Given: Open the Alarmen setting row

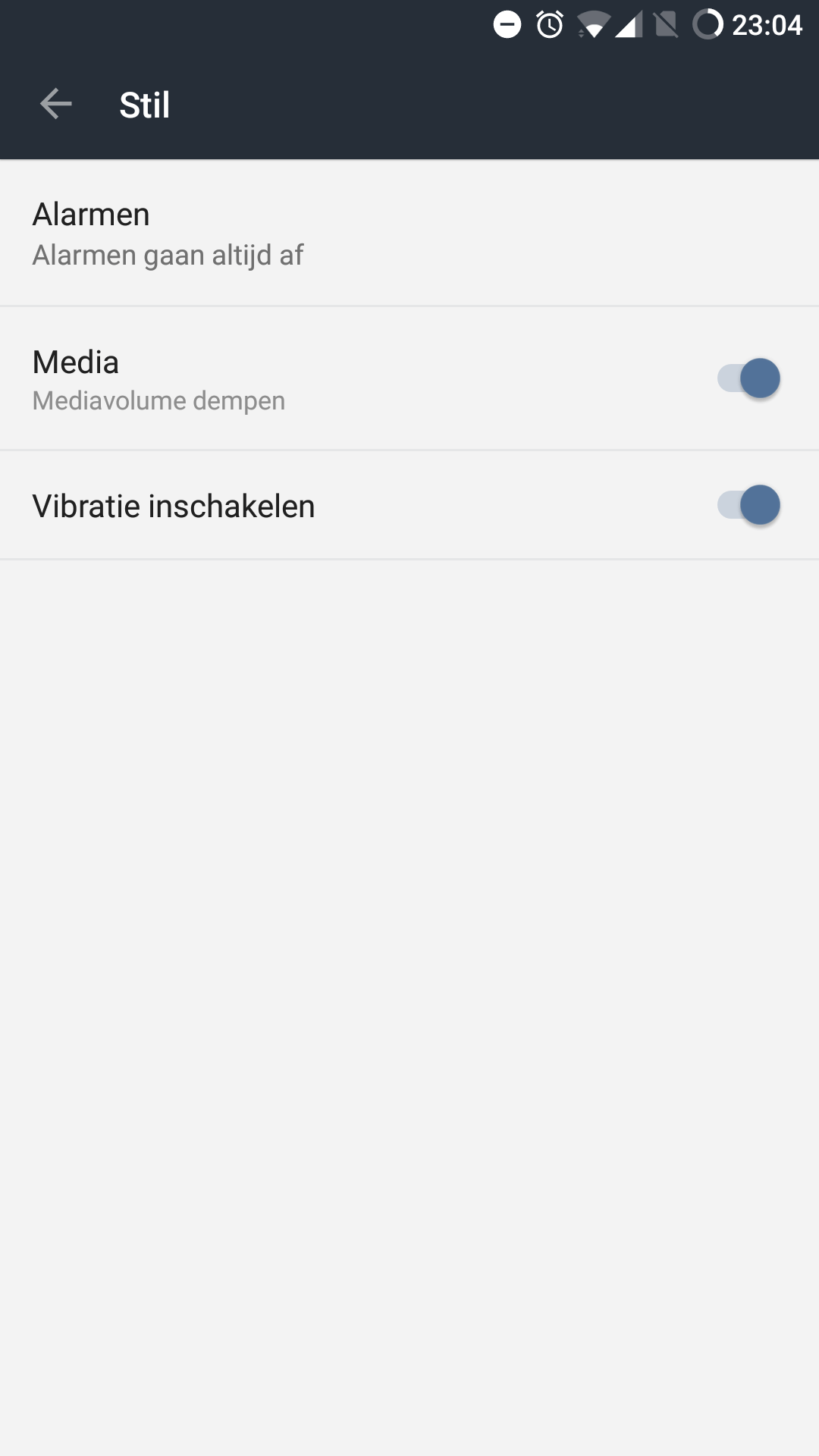Looking at the screenshot, I should point(409,234).
